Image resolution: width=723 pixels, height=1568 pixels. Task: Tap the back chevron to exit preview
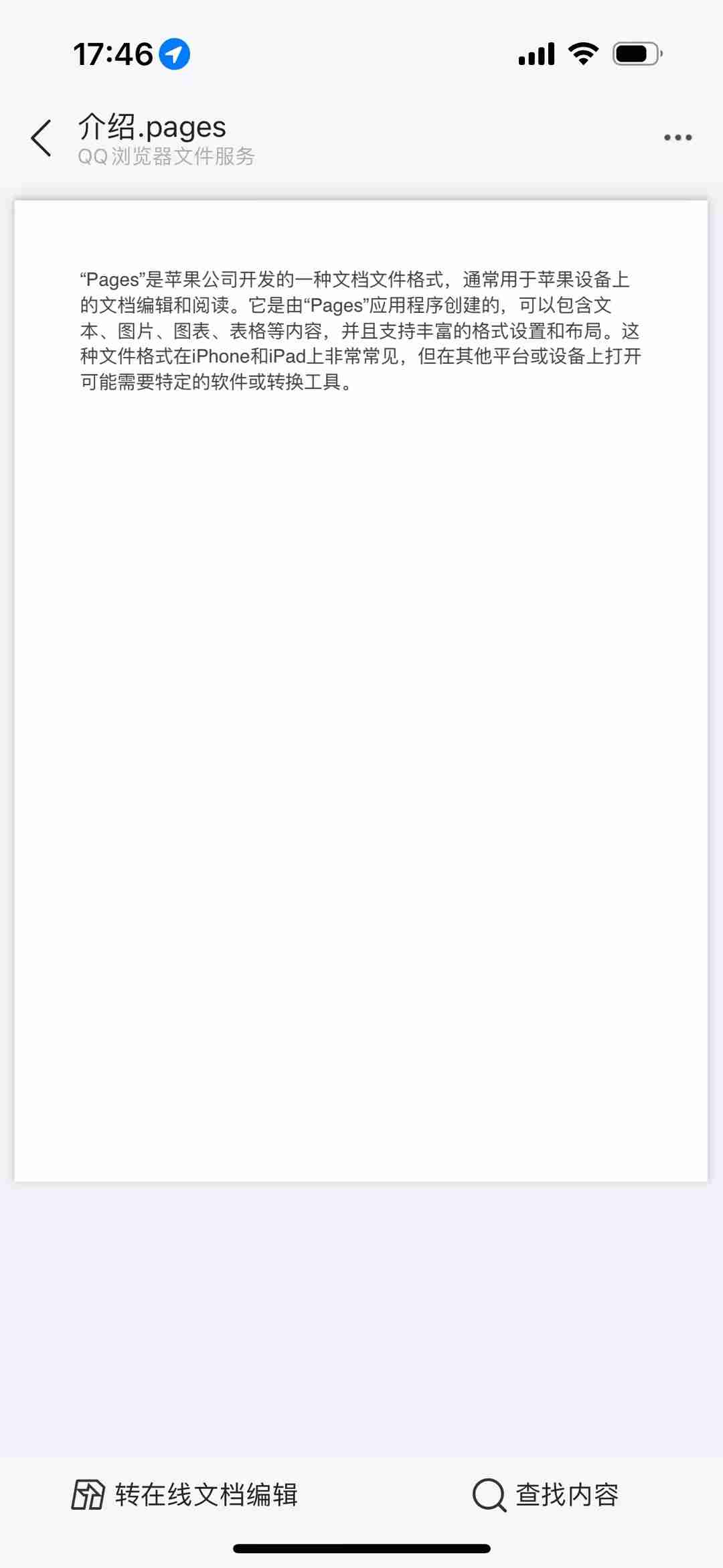point(40,137)
